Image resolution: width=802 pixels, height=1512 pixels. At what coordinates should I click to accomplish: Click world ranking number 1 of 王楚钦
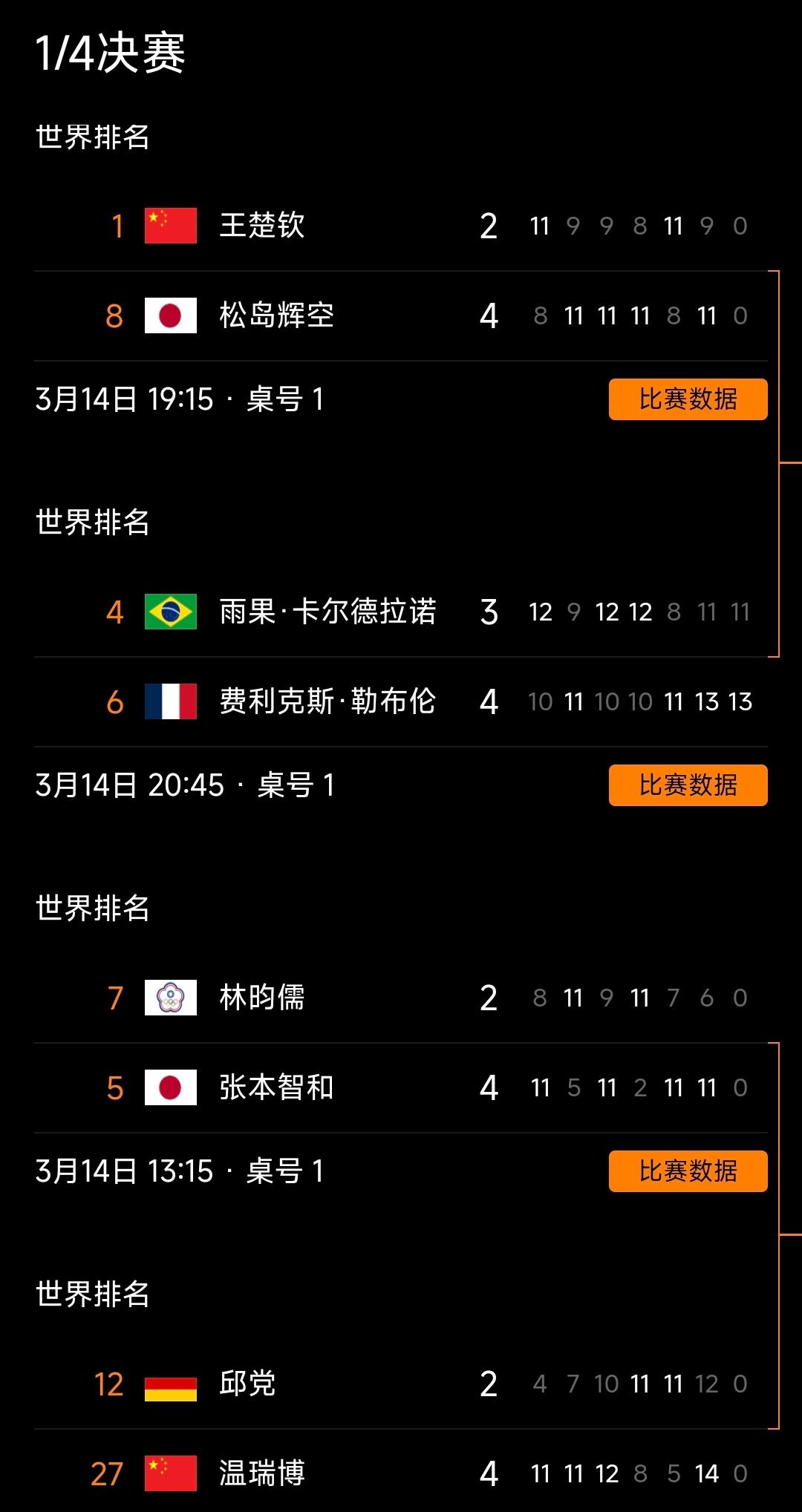(117, 227)
